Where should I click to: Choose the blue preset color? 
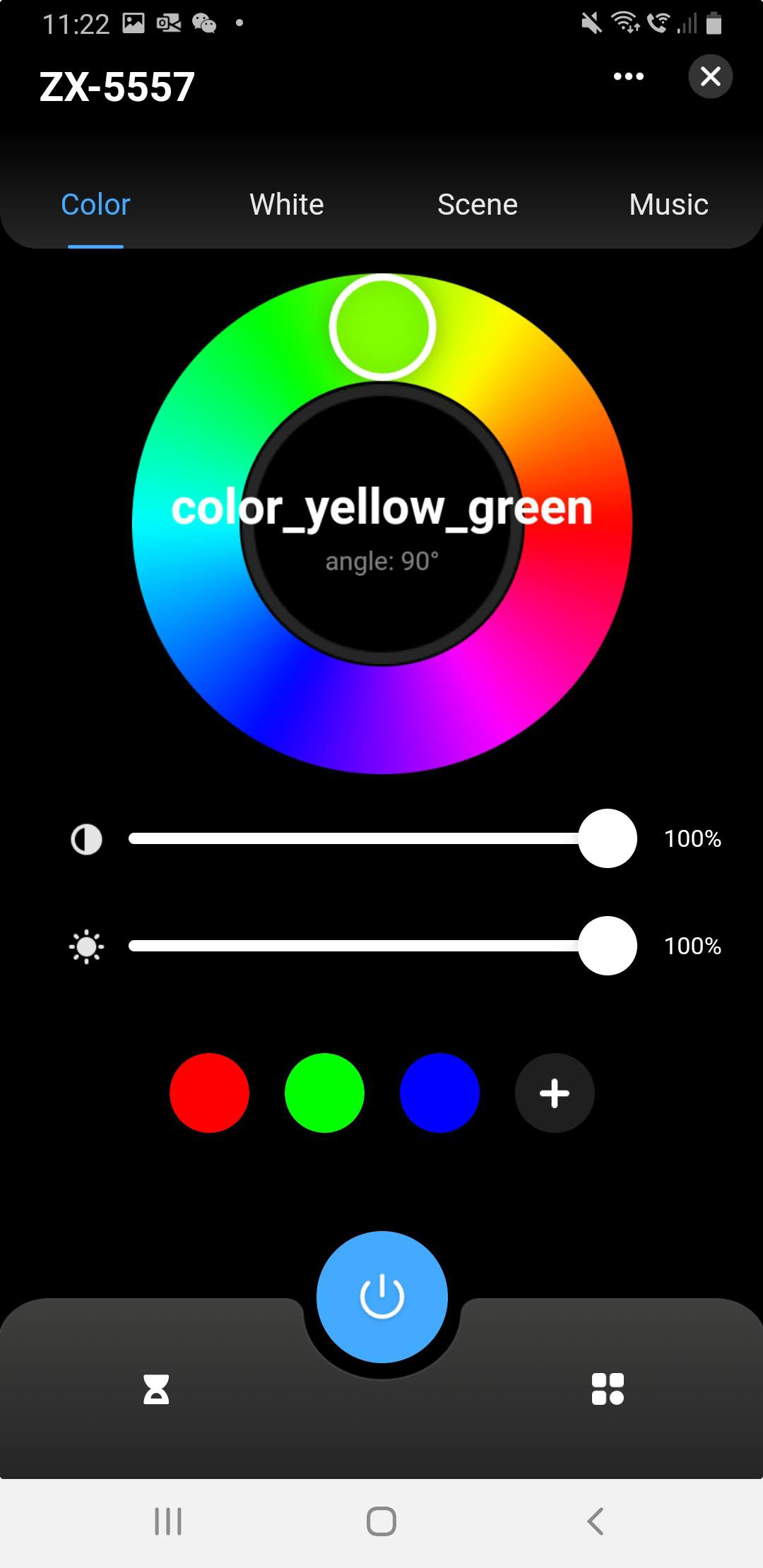(x=439, y=1093)
